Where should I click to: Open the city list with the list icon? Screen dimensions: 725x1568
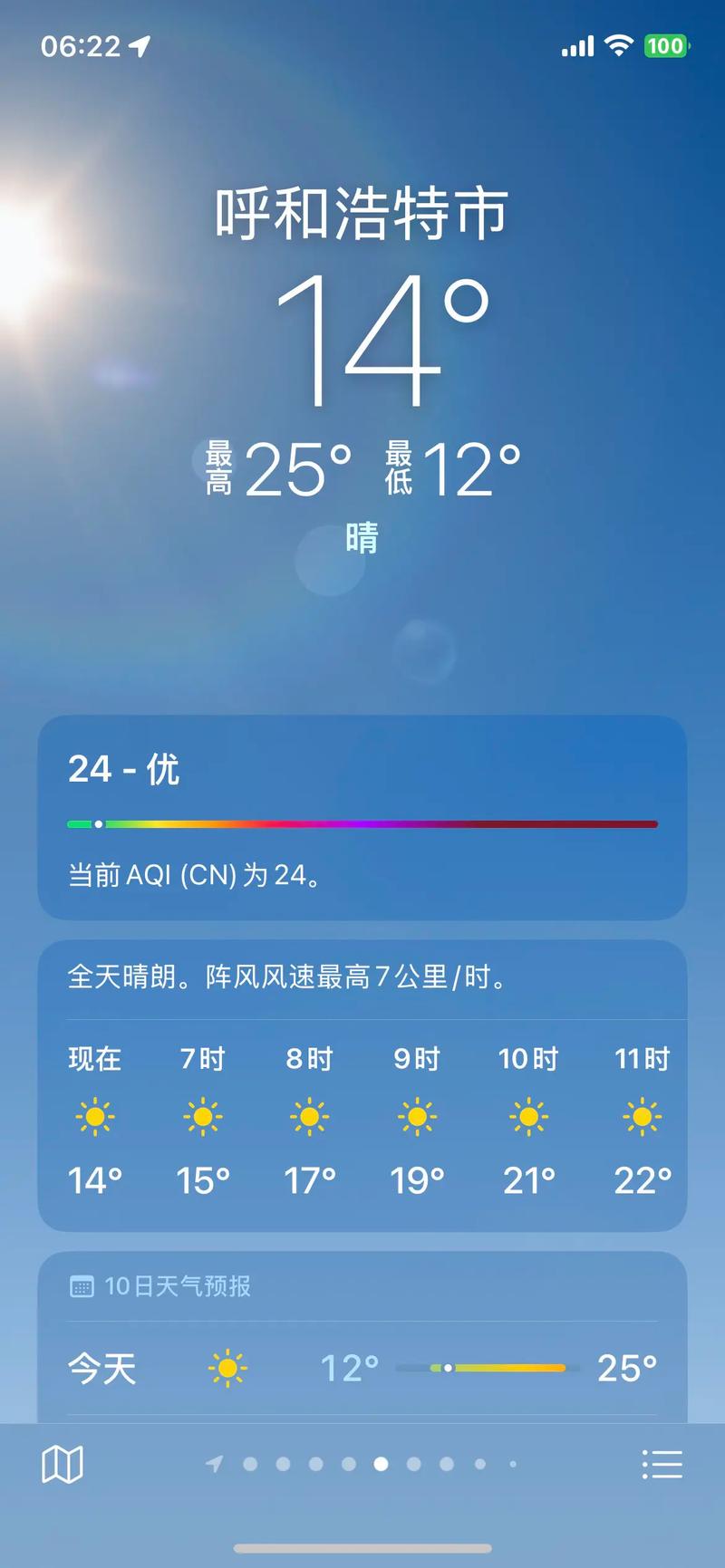point(663,1464)
